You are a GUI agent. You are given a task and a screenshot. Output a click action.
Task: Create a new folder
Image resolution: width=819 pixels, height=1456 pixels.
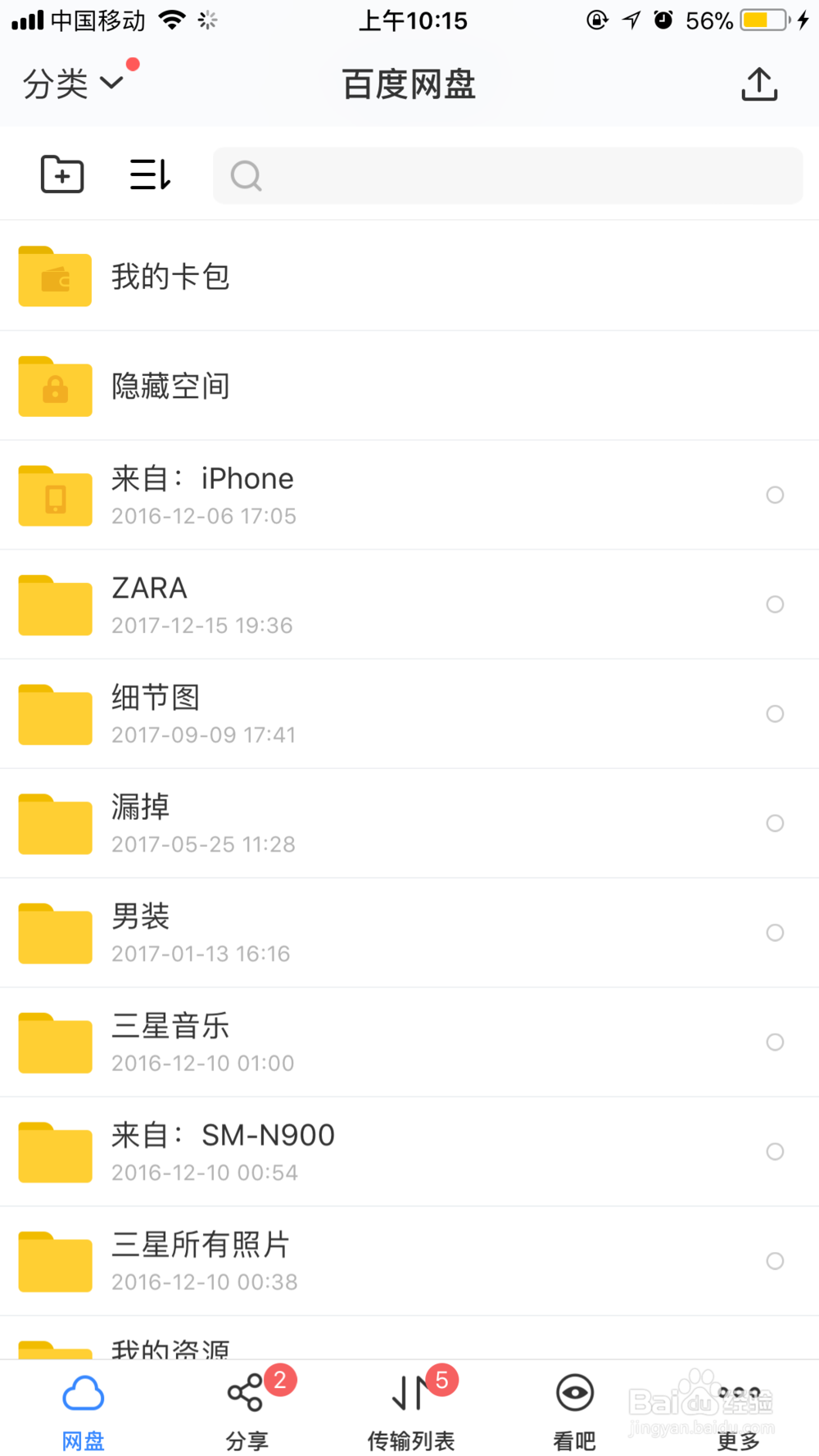point(62,174)
